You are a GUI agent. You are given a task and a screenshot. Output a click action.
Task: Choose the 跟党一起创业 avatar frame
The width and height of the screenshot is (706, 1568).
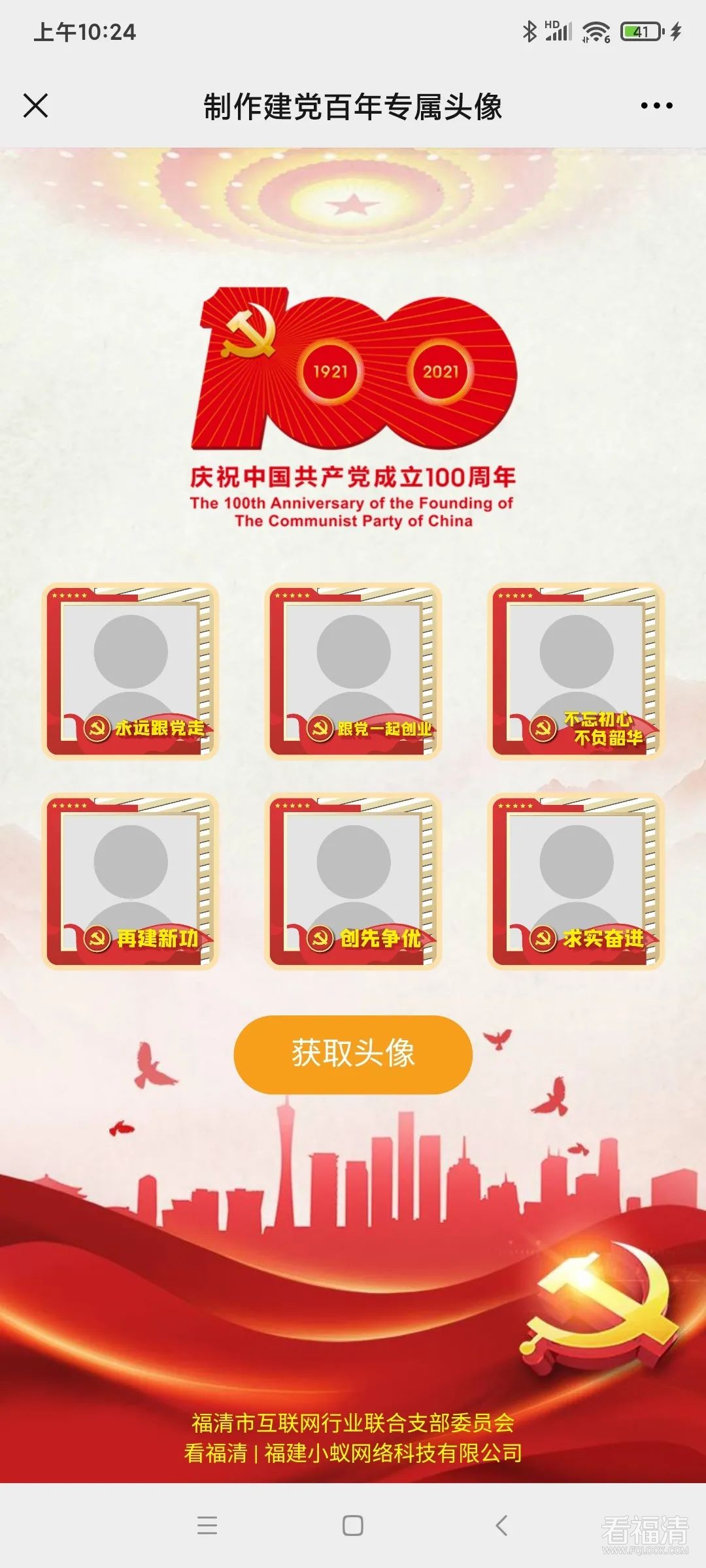point(353,671)
